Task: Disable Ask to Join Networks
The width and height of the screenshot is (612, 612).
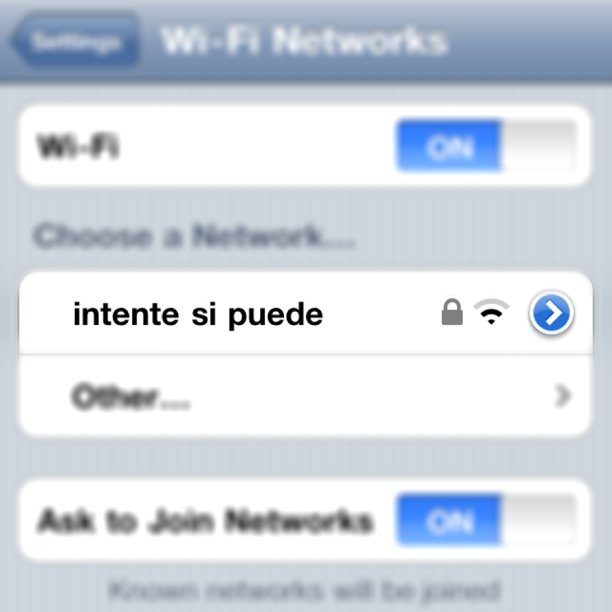Action: point(487,522)
